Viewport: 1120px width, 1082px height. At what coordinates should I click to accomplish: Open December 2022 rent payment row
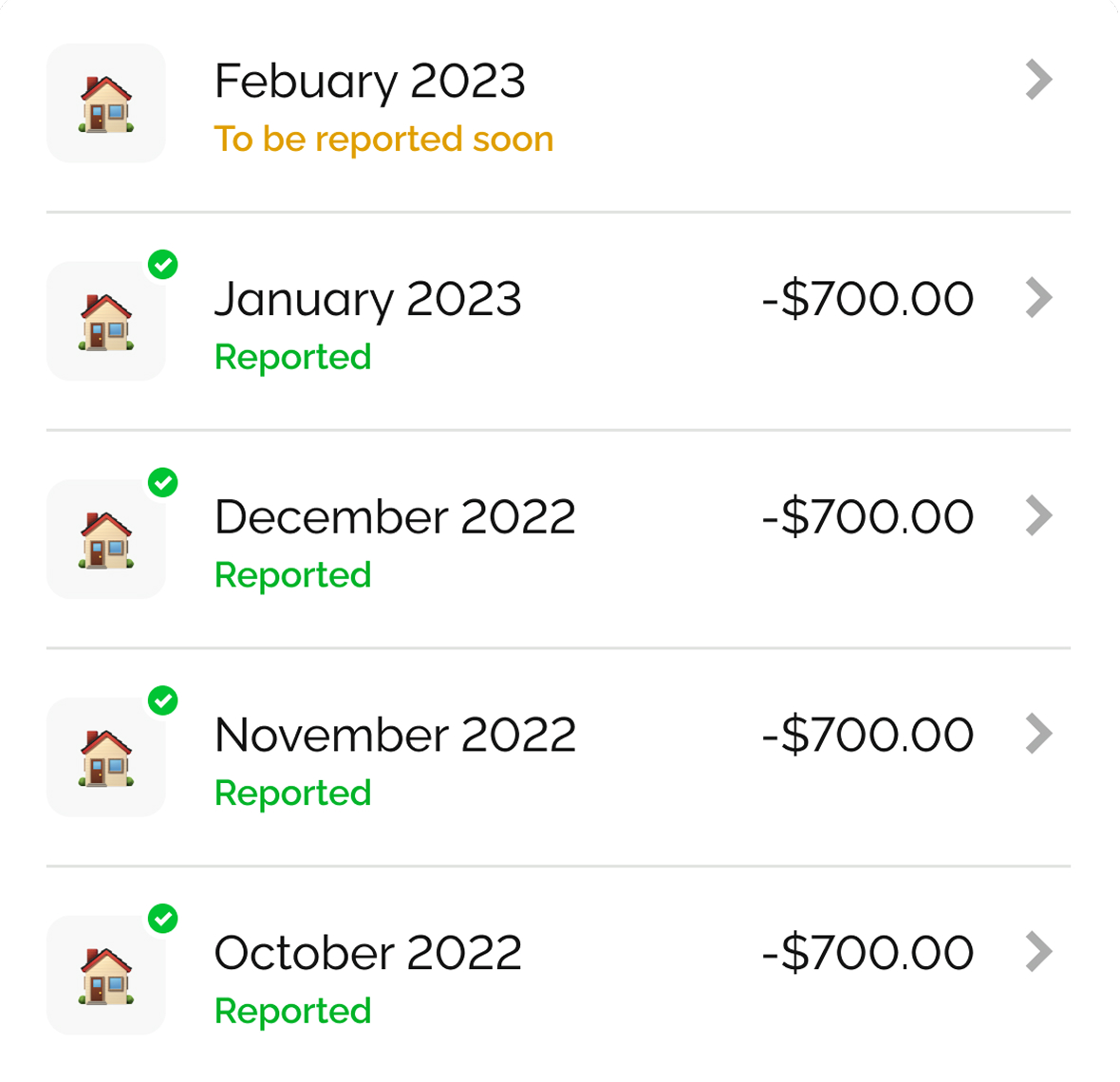[x=558, y=541]
